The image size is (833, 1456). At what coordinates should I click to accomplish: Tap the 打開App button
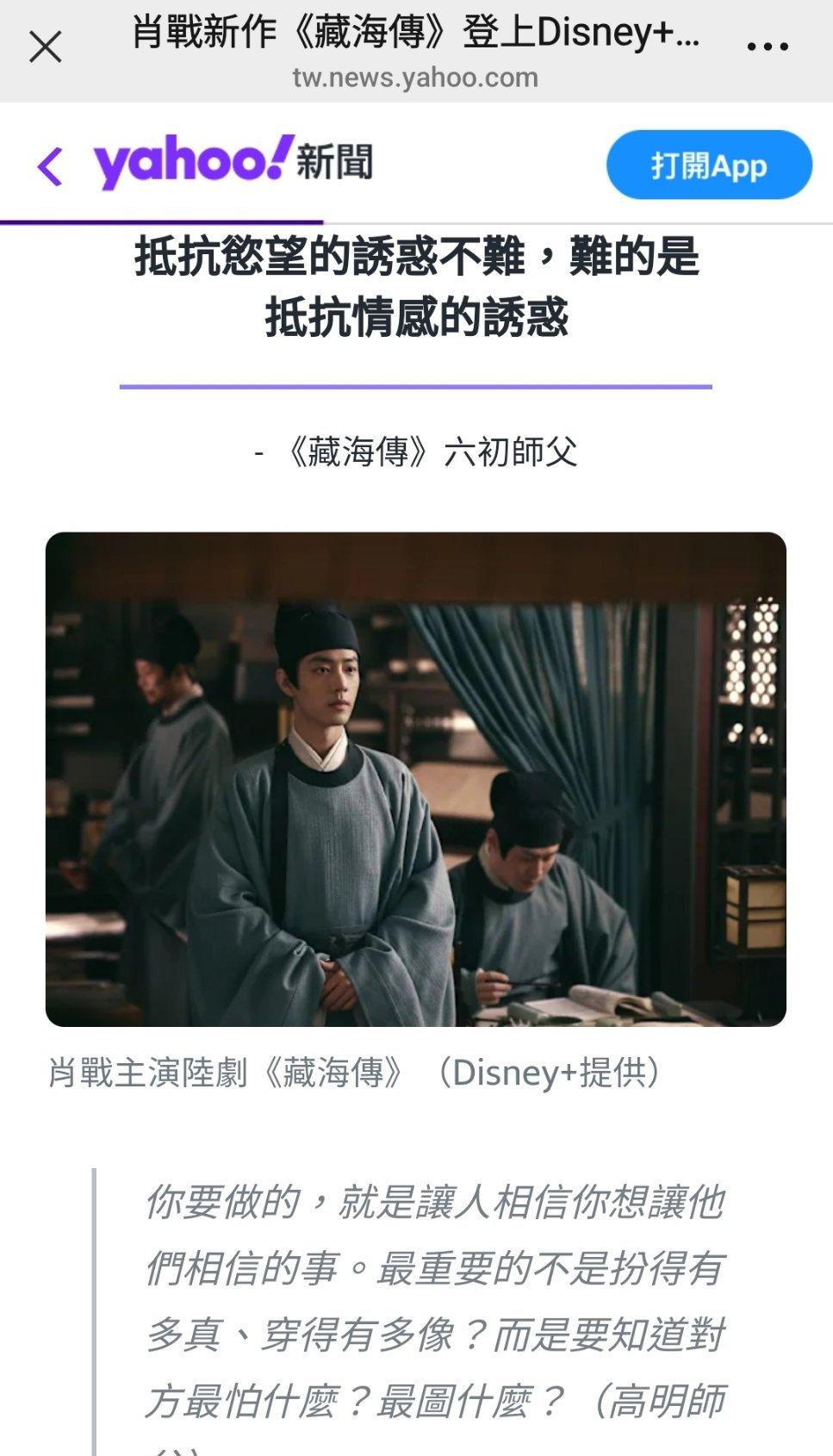tap(708, 165)
